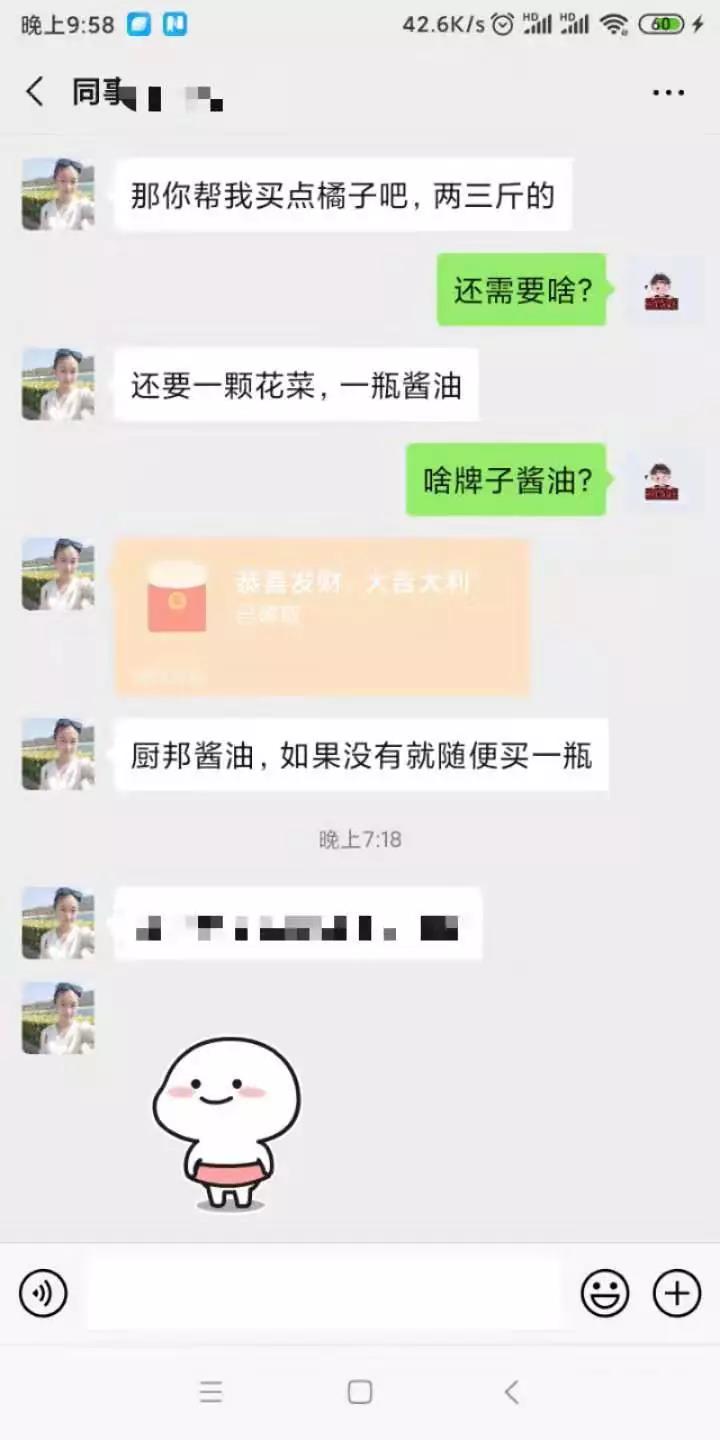Image resolution: width=720 pixels, height=1440 pixels.
Task: Tap the cartoon sticker message
Action: [227, 1122]
